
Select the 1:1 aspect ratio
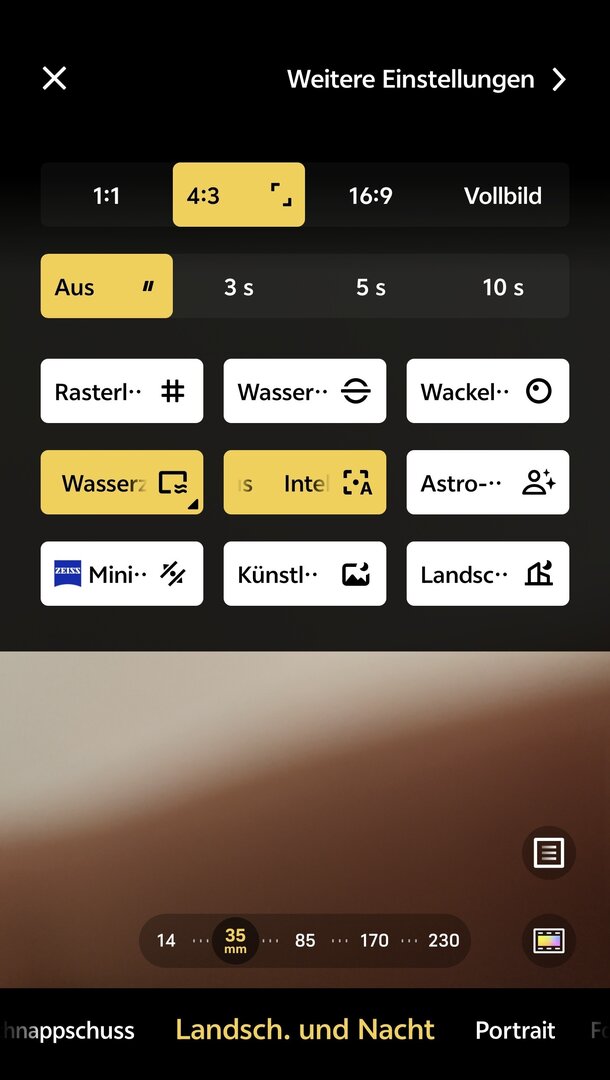point(106,195)
